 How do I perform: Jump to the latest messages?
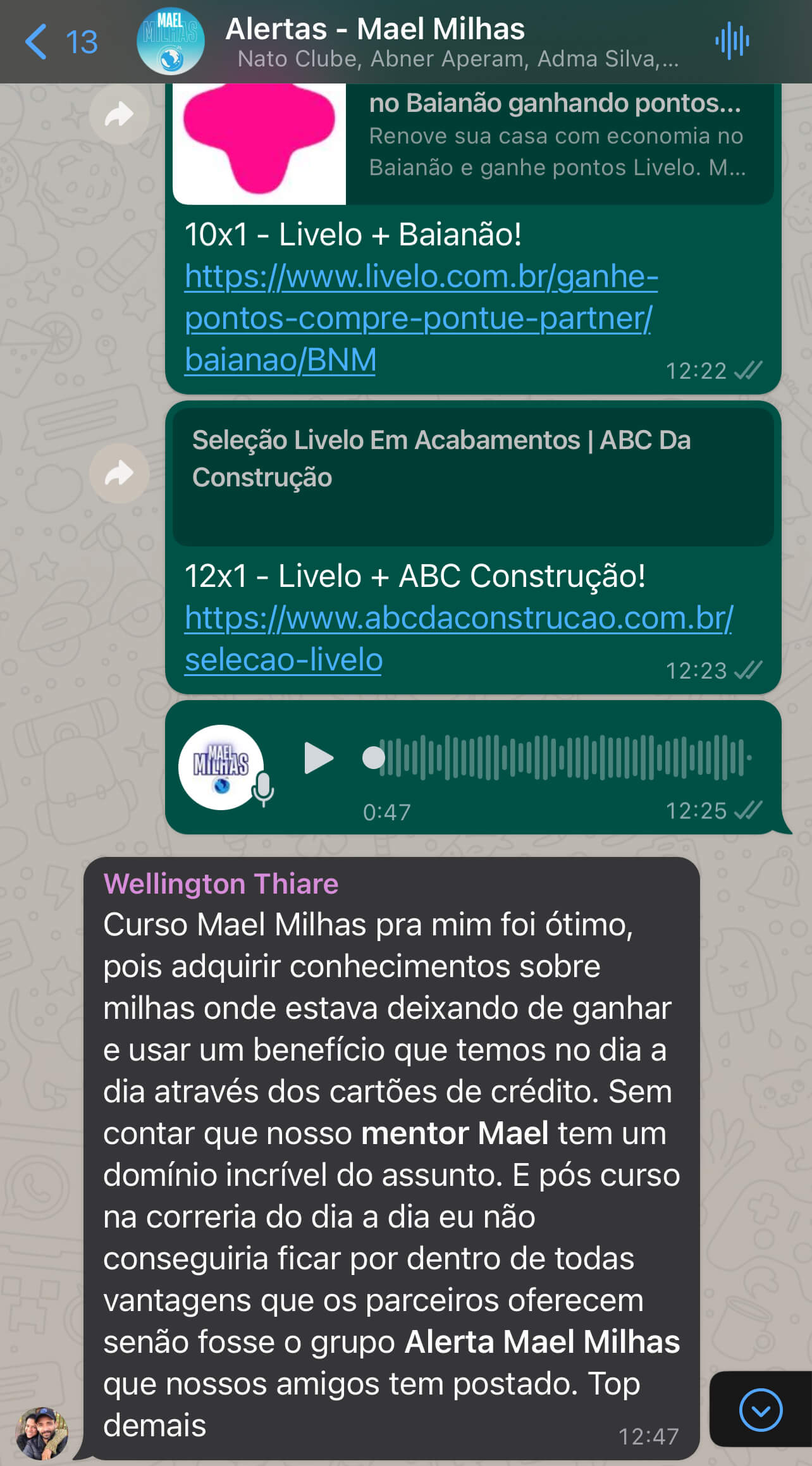760,1409
